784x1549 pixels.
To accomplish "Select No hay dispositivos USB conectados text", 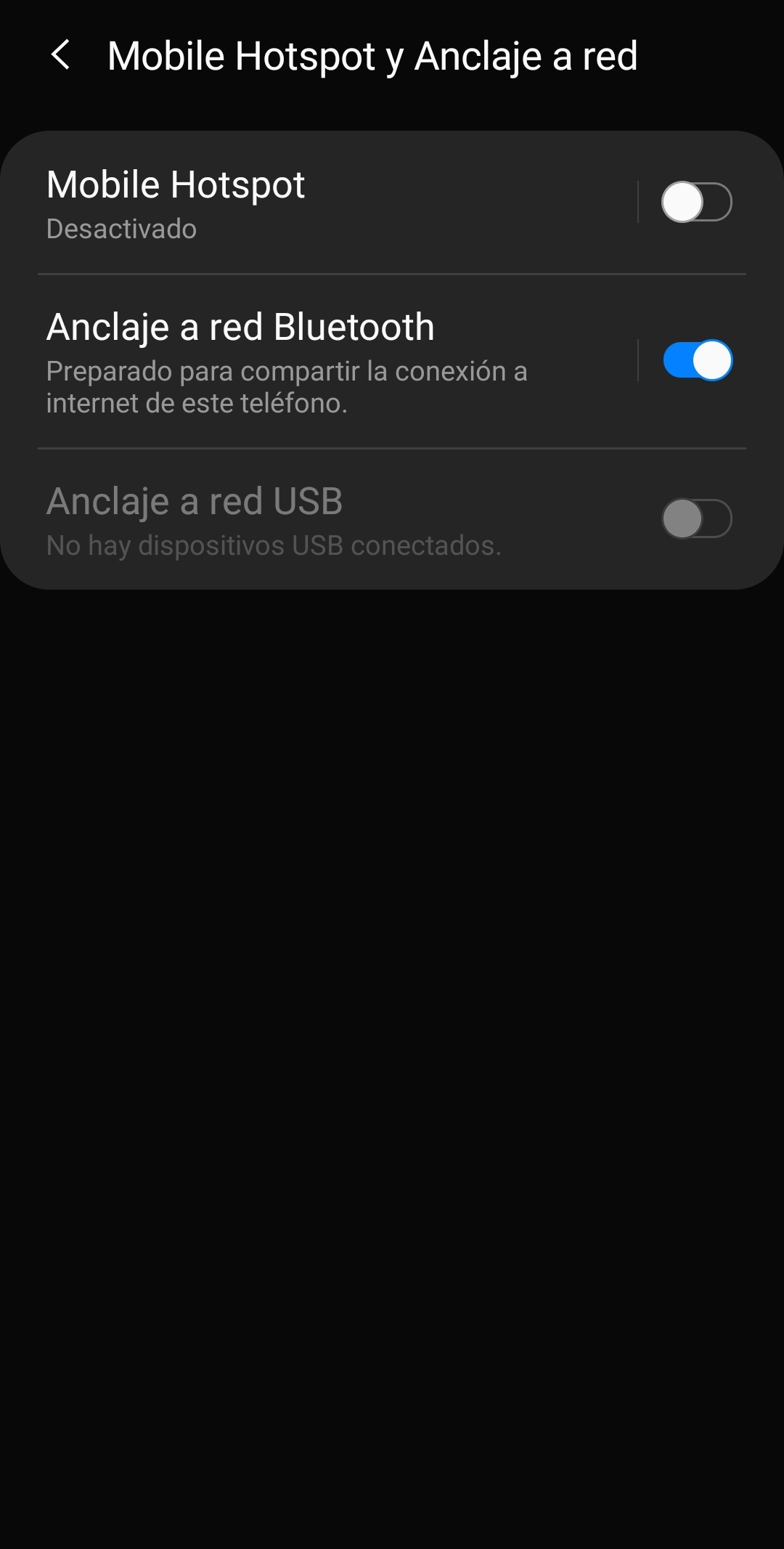I will 274,546.
